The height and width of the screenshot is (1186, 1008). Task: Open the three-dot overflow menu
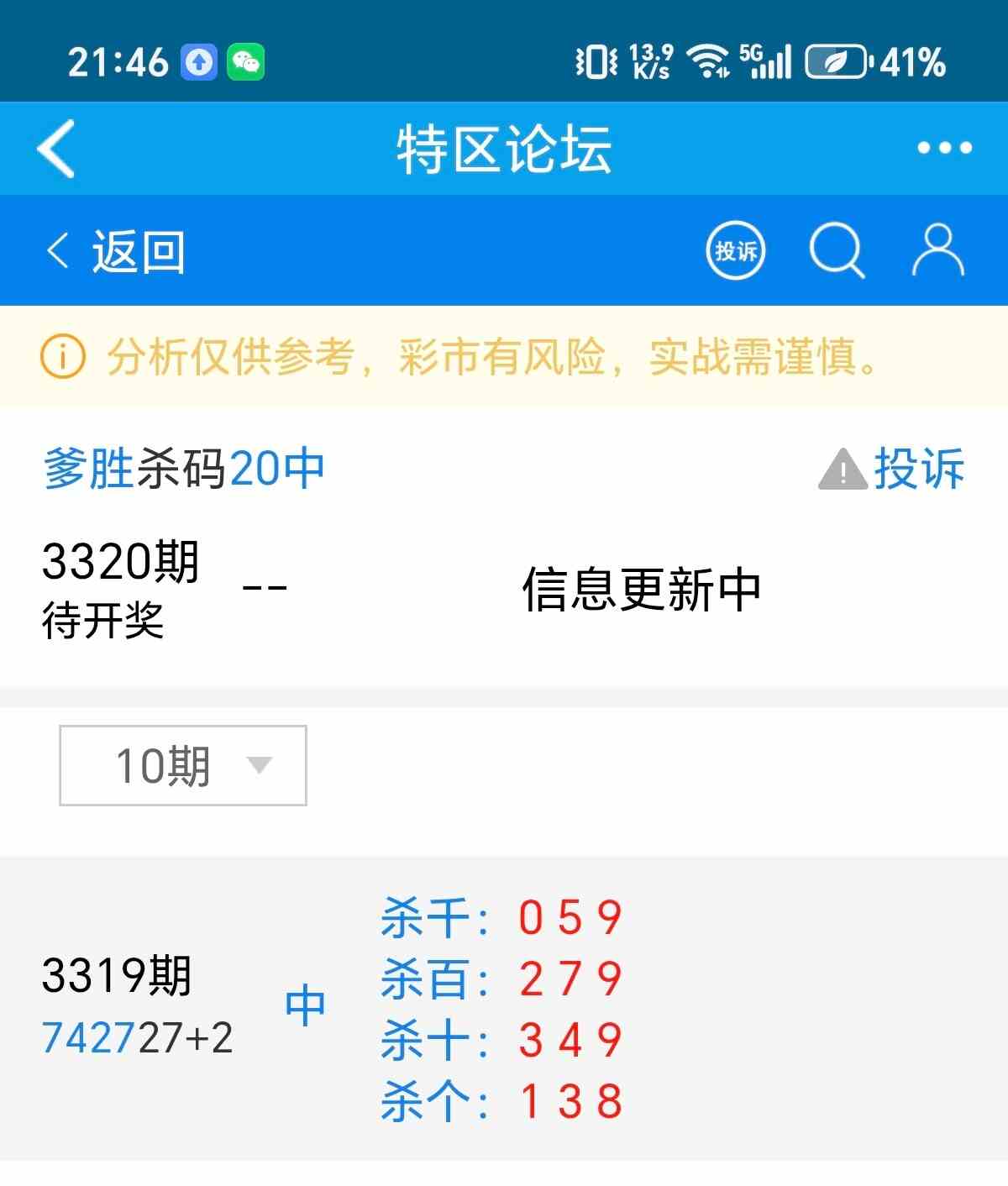(x=944, y=149)
